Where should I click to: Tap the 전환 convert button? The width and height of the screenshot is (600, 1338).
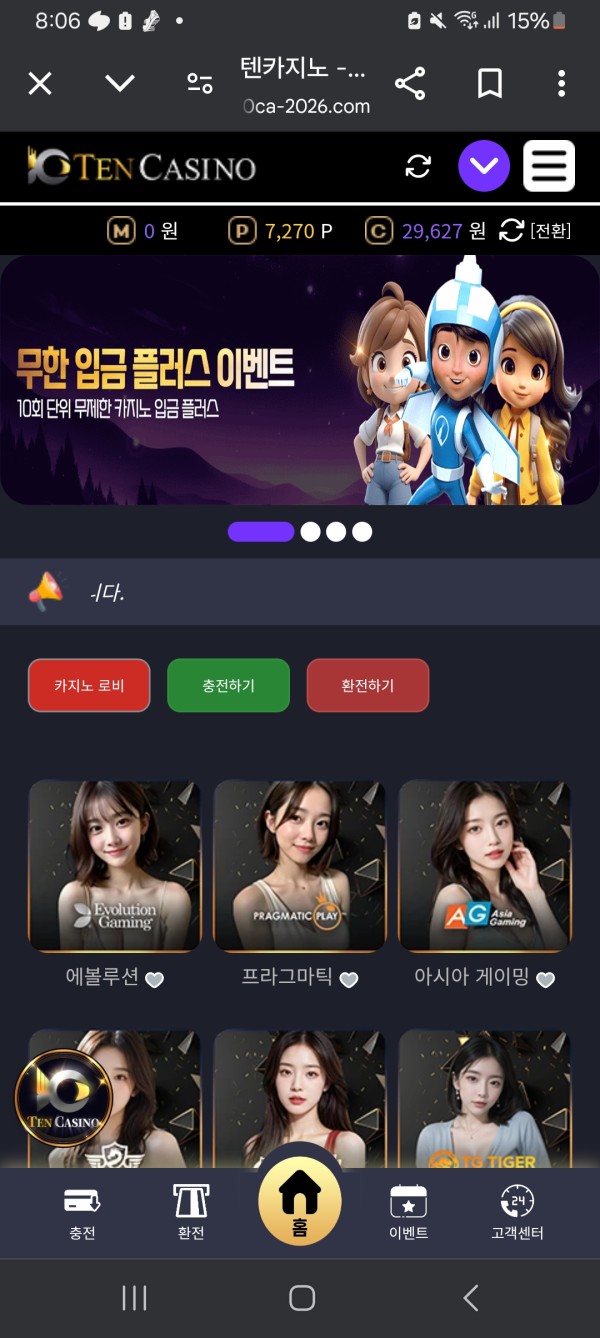pyautogui.click(x=536, y=231)
